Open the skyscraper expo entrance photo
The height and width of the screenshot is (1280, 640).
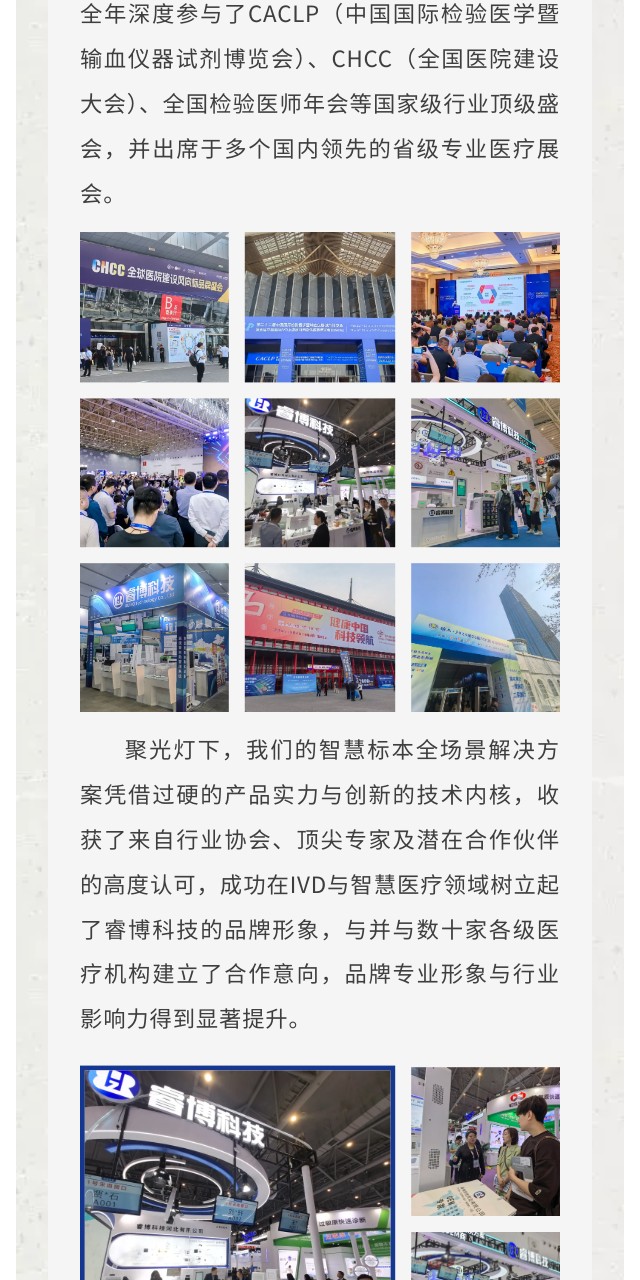pos(485,637)
